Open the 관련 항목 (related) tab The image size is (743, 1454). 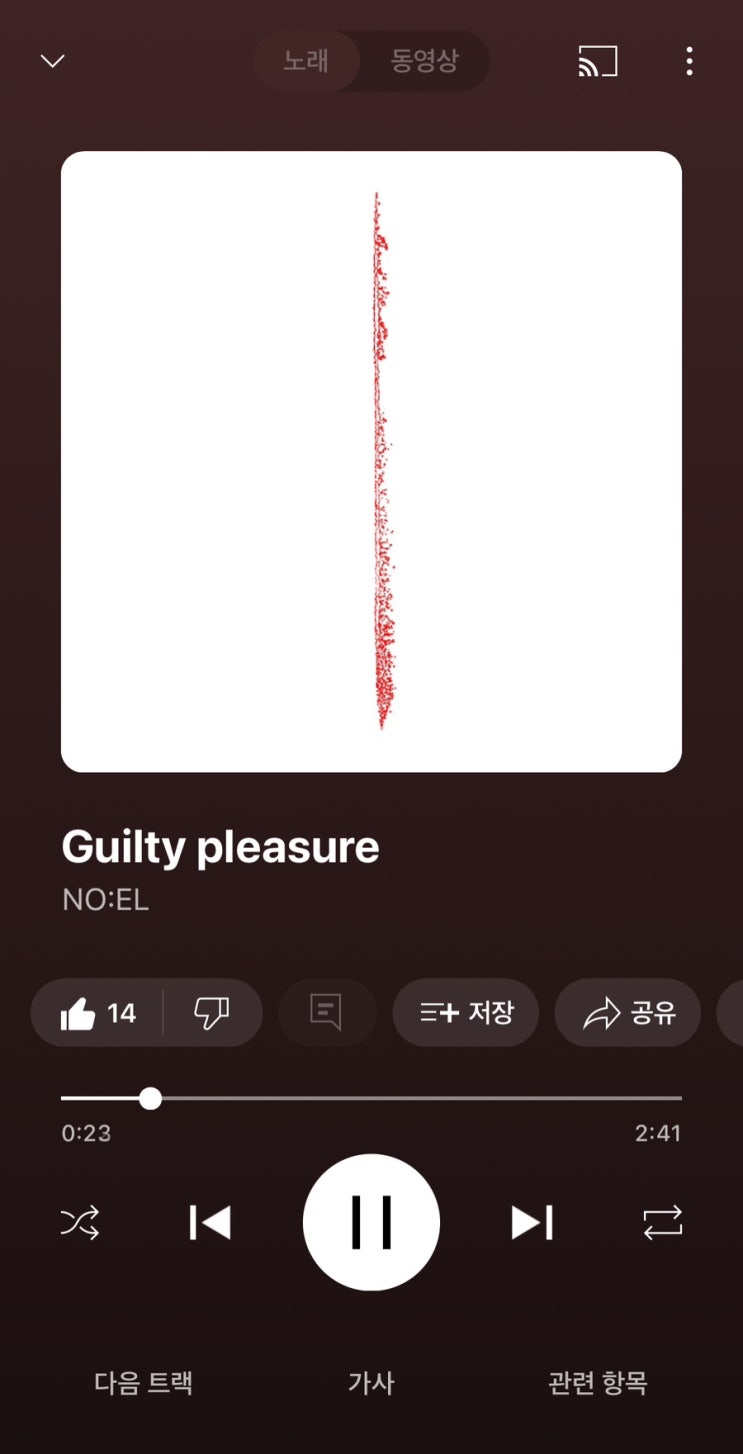(598, 1383)
